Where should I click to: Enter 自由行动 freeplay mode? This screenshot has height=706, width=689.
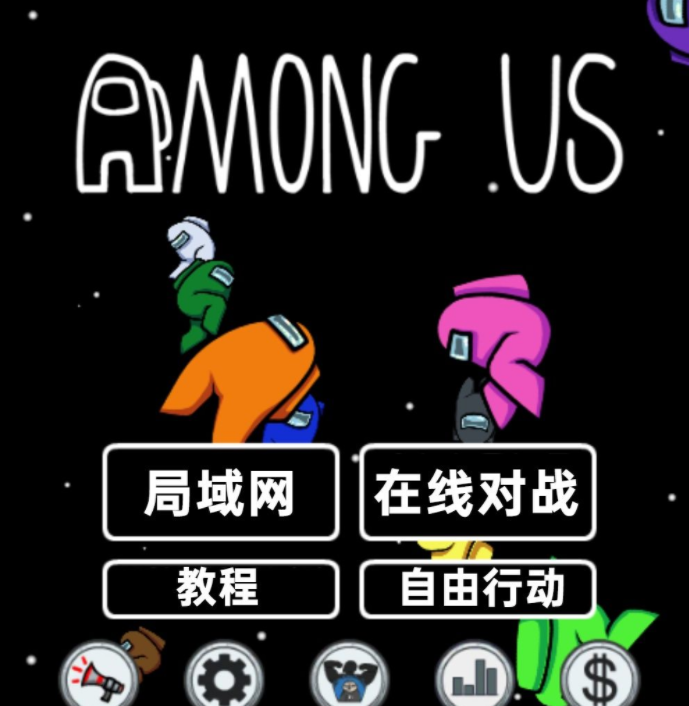tap(477, 588)
